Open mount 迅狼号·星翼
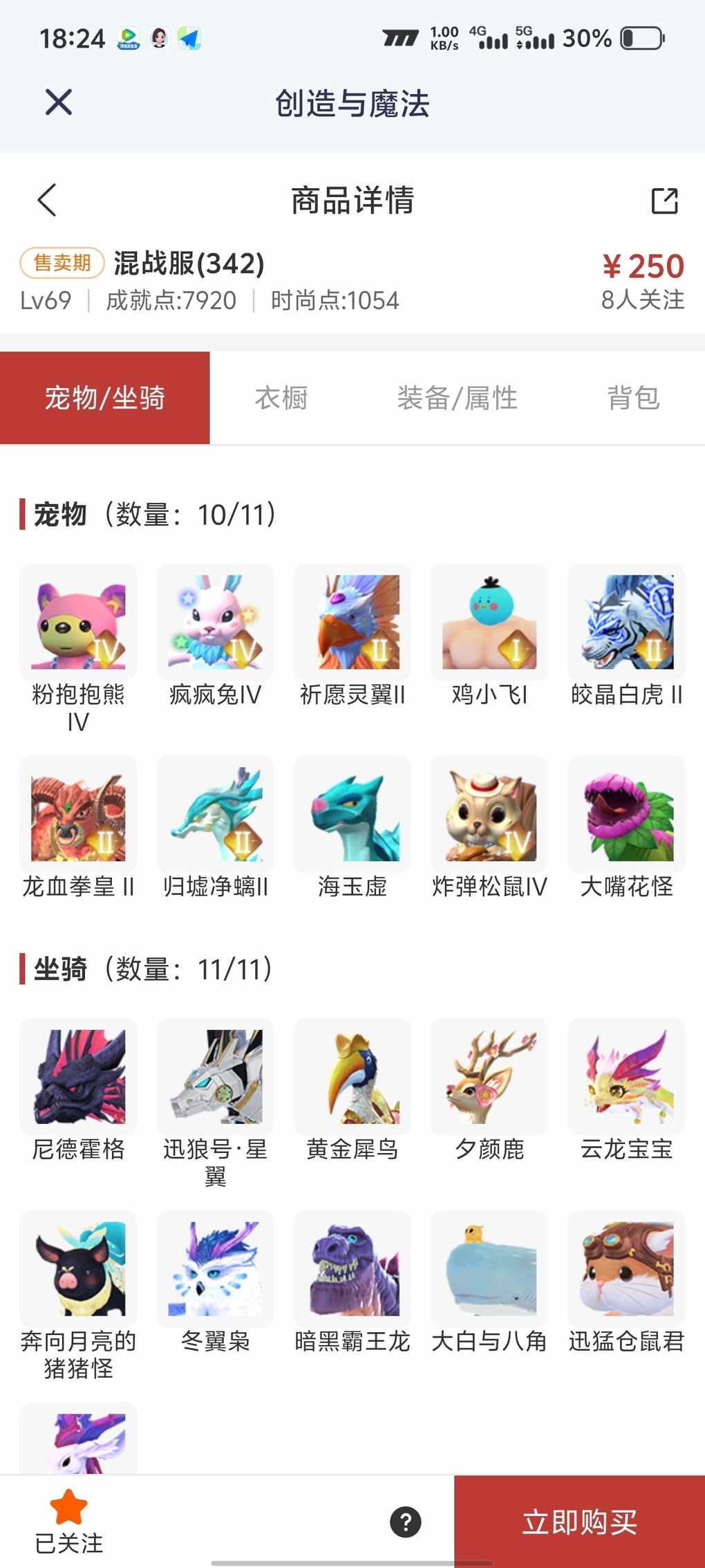 pos(215,1076)
